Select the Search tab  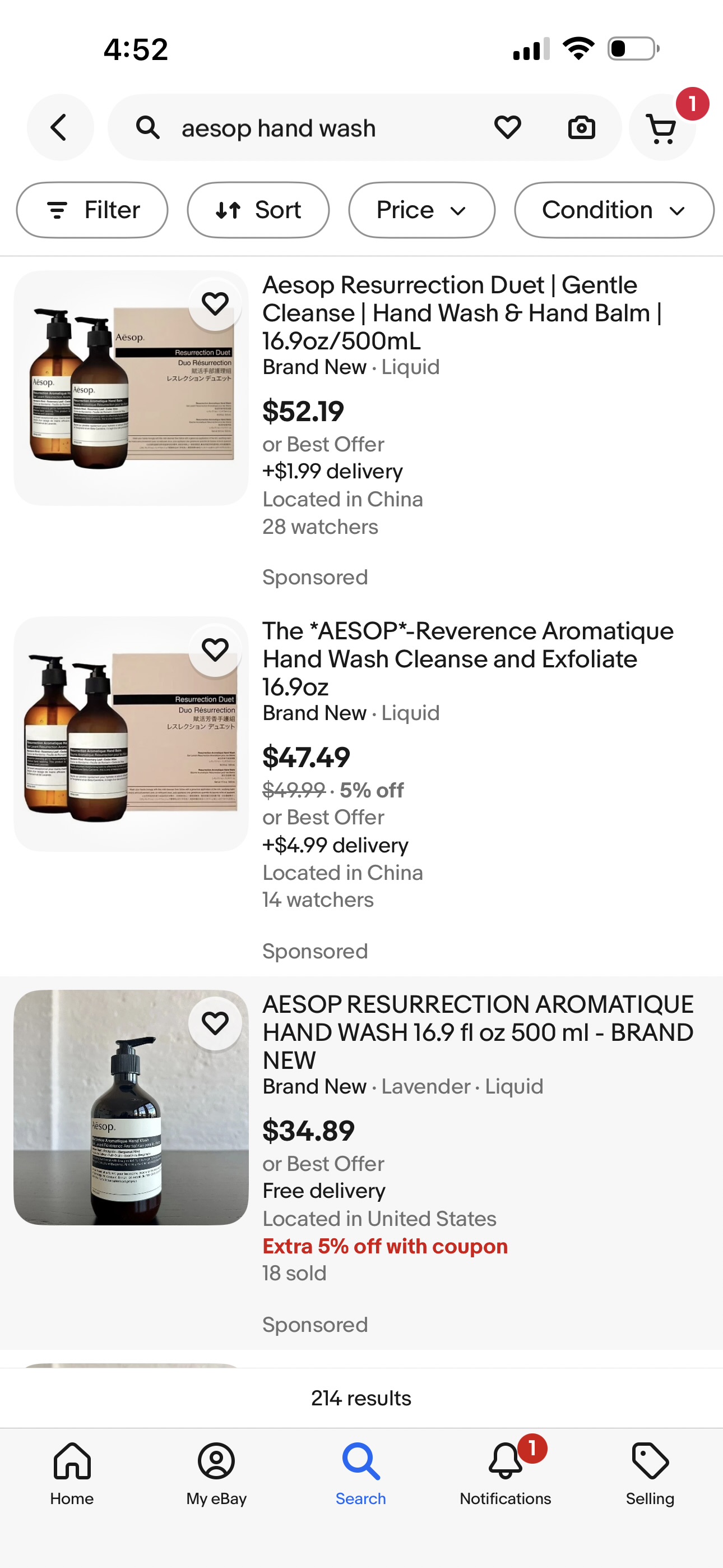[361, 1473]
